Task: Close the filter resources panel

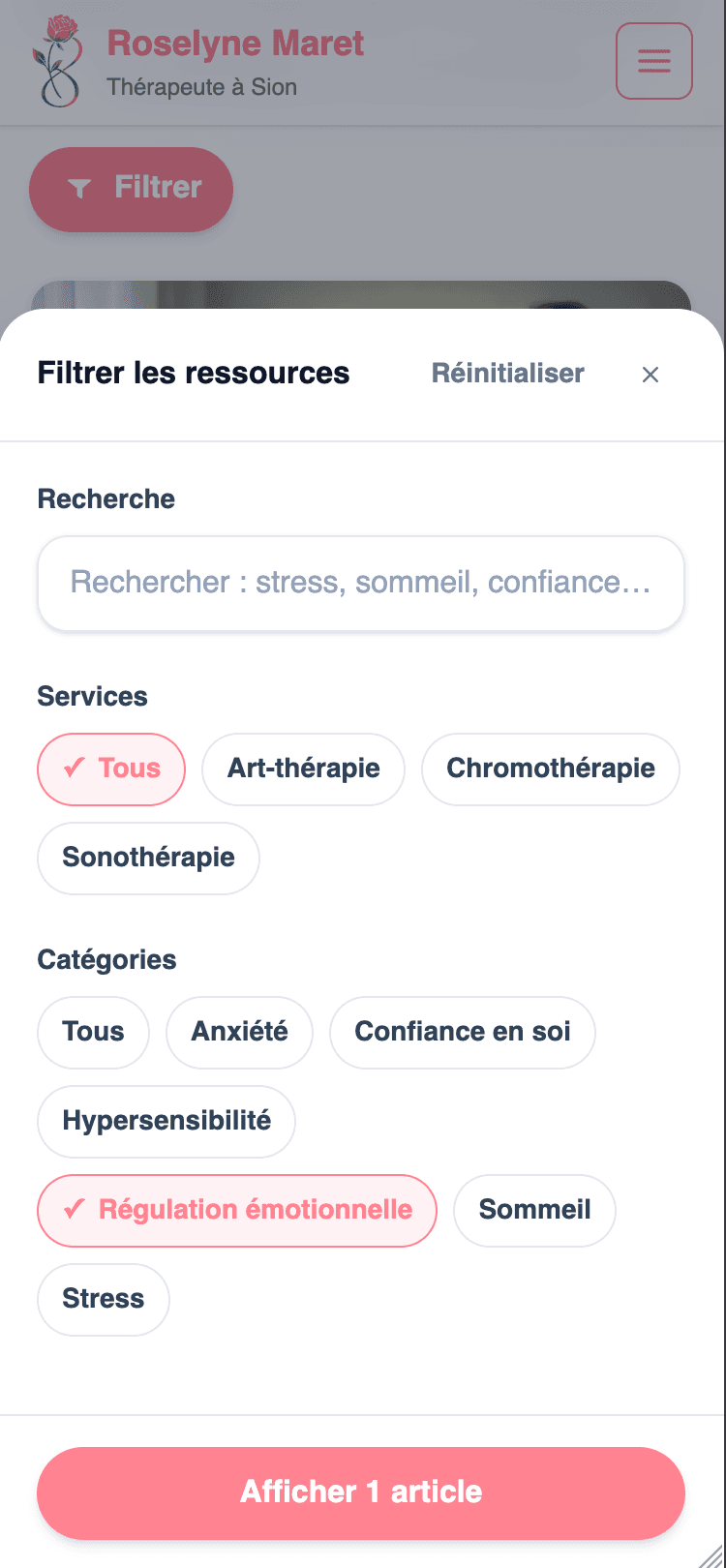Action: 650,375
